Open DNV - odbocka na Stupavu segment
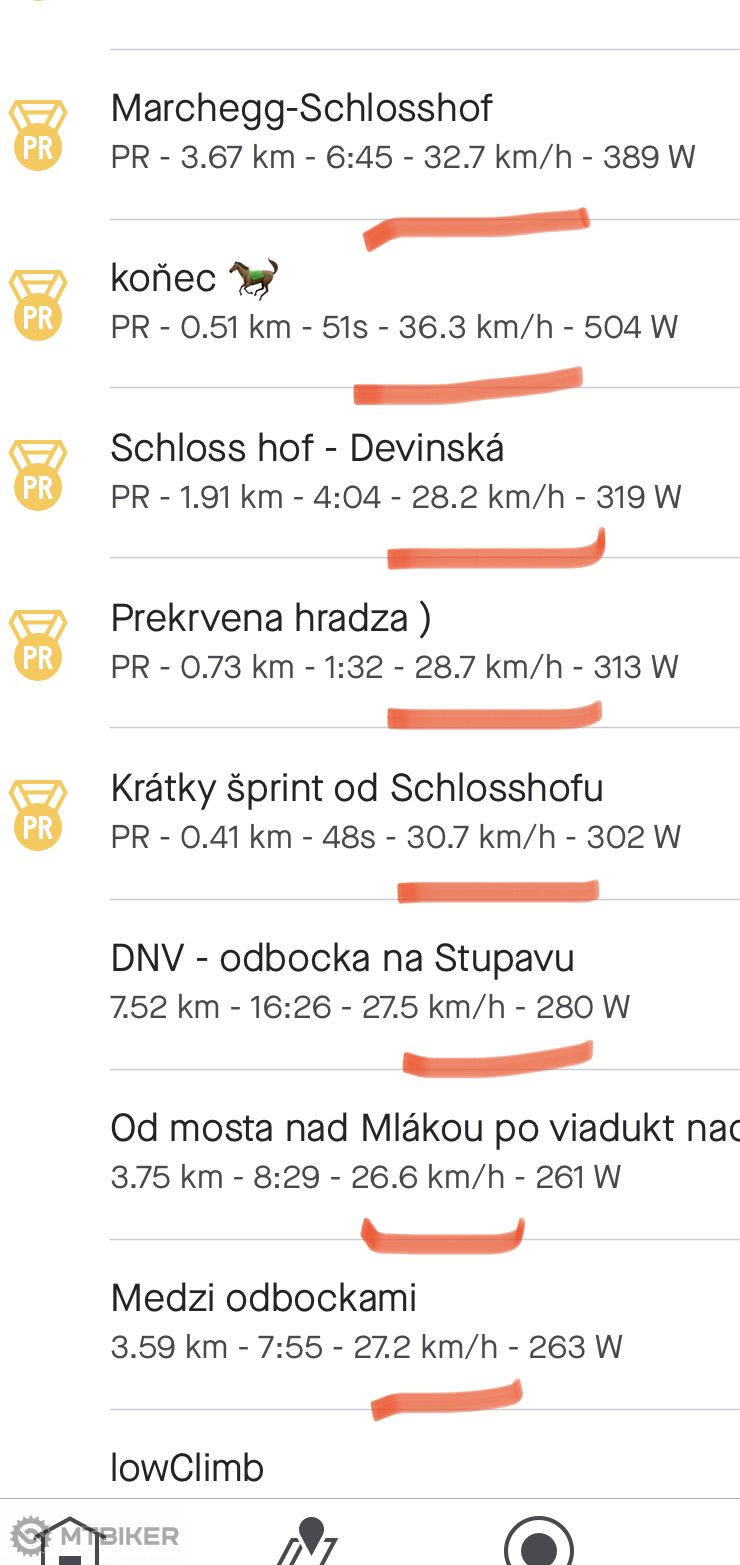Image resolution: width=740 pixels, height=1565 pixels. [x=400, y=981]
